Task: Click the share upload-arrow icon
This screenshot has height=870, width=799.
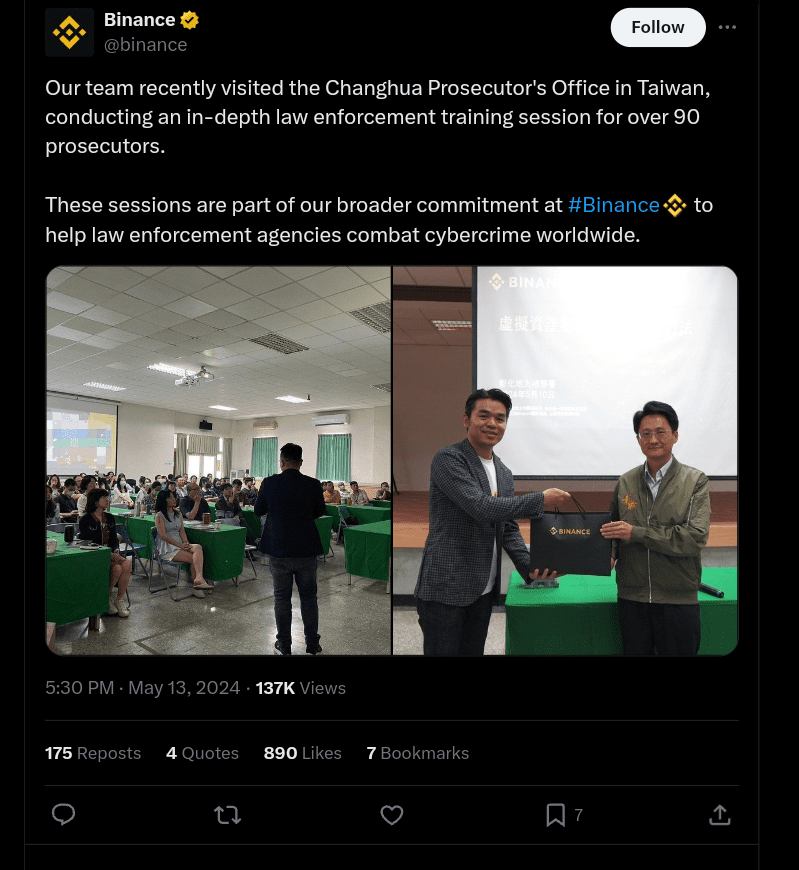Action: [x=719, y=815]
